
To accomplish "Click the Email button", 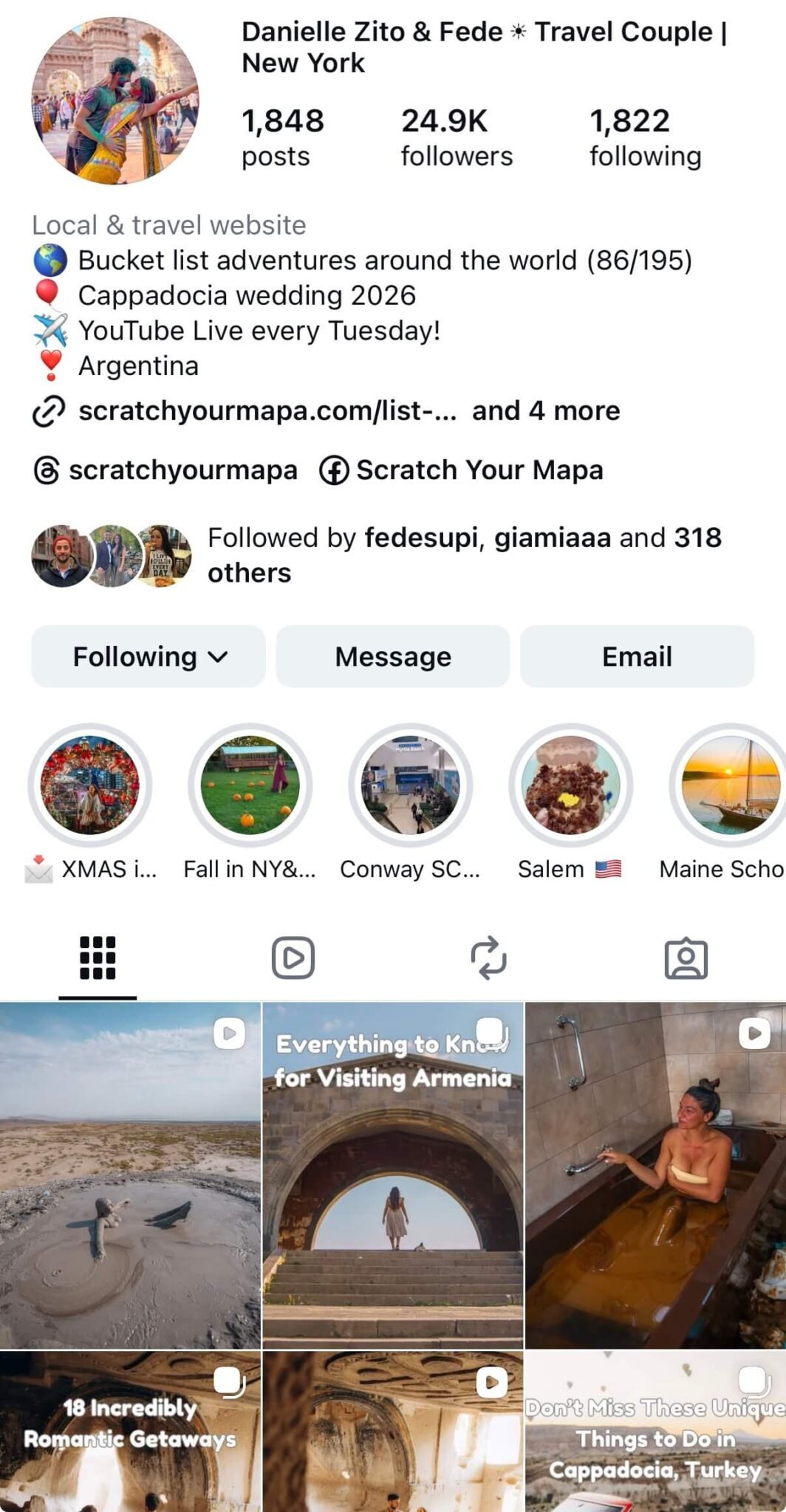I will [636, 656].
